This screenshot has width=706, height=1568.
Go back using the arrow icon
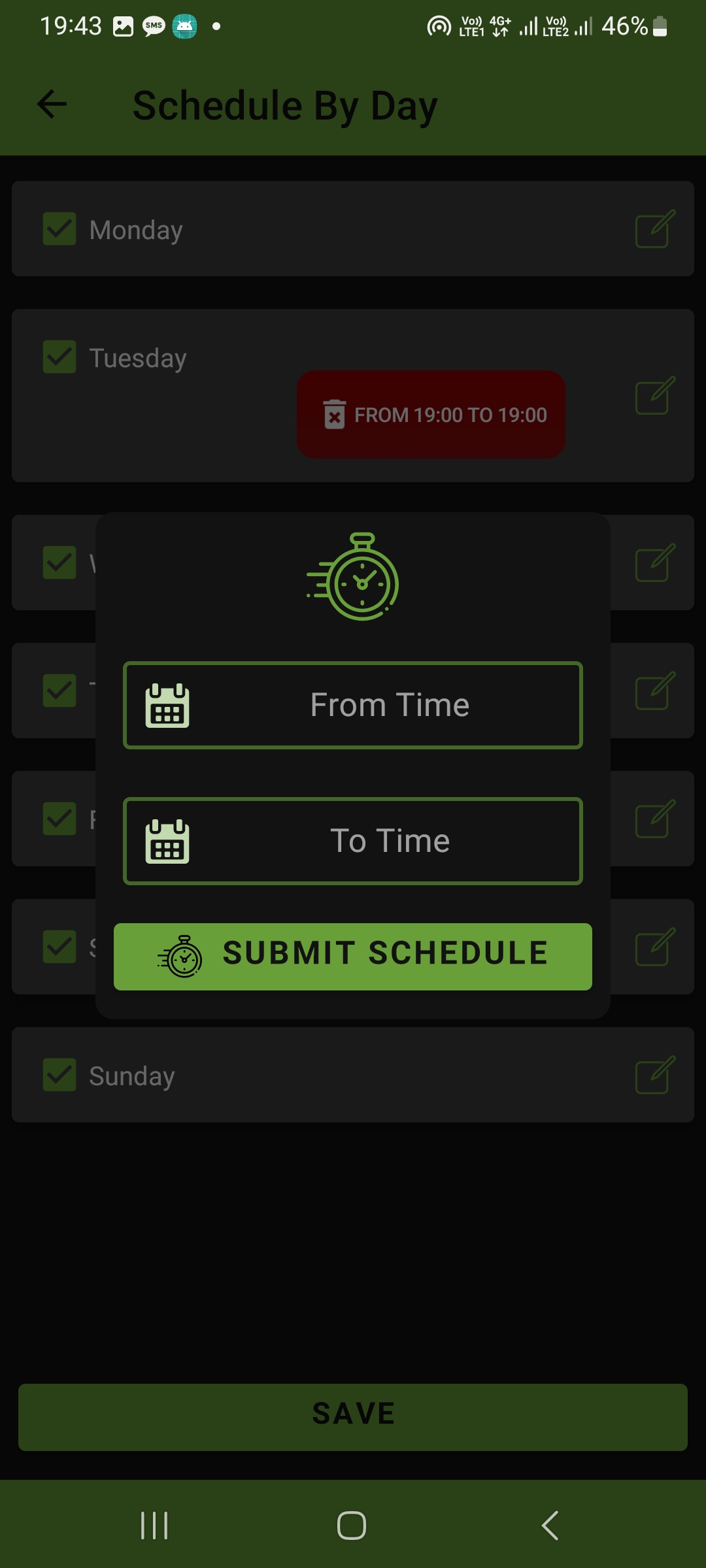[51, 105]
